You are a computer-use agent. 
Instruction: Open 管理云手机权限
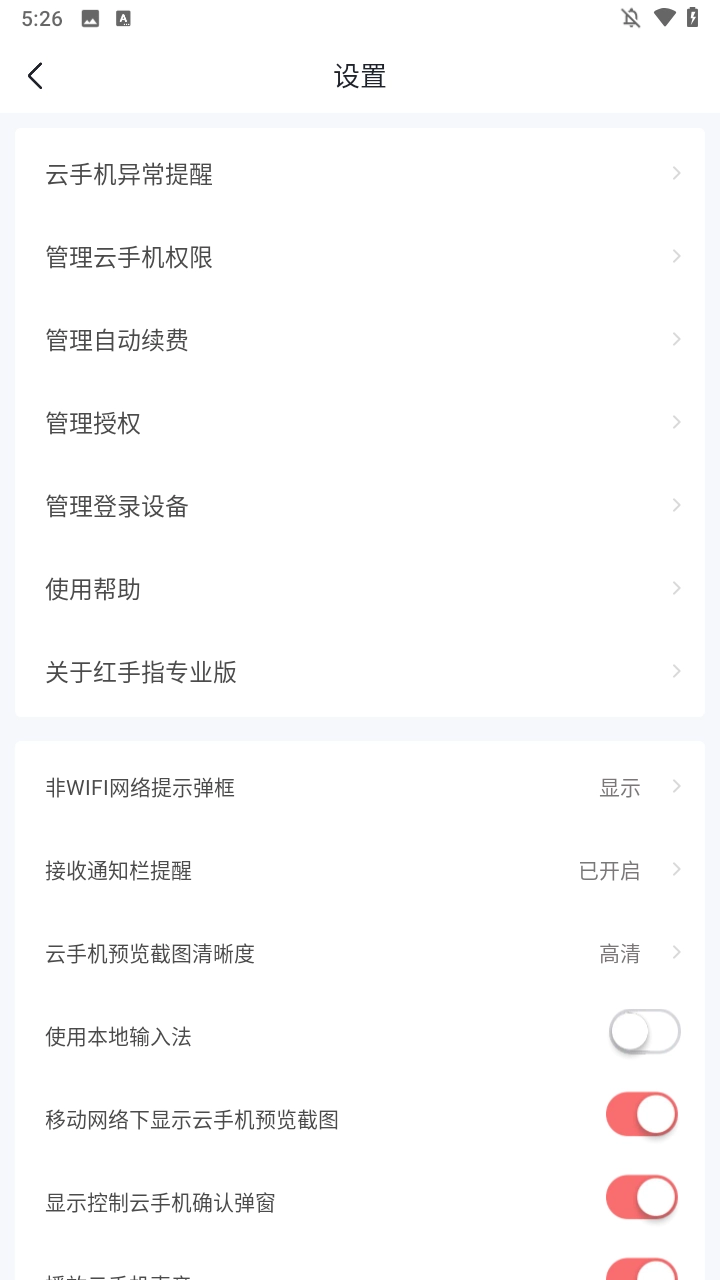[360, 256]
